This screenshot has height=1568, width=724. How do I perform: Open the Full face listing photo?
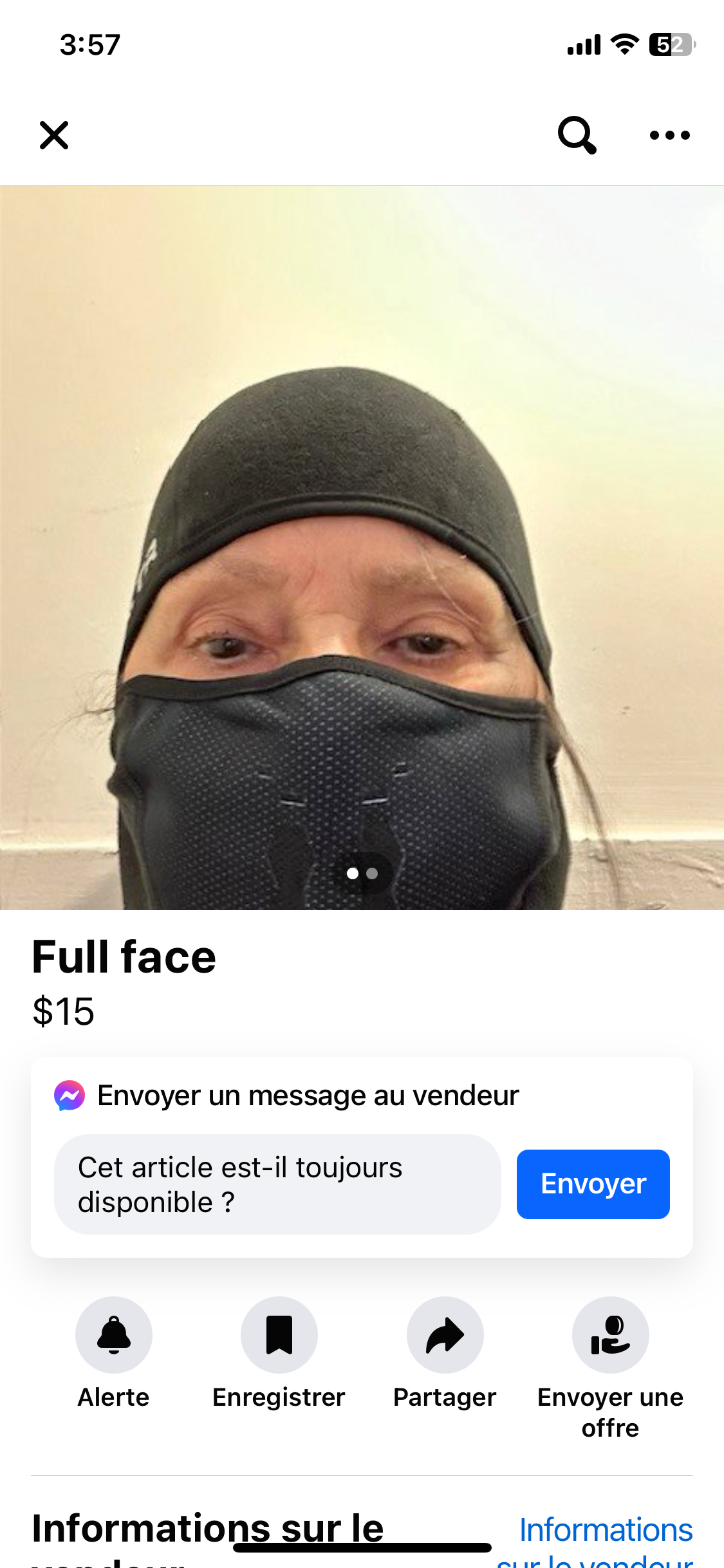362,547
